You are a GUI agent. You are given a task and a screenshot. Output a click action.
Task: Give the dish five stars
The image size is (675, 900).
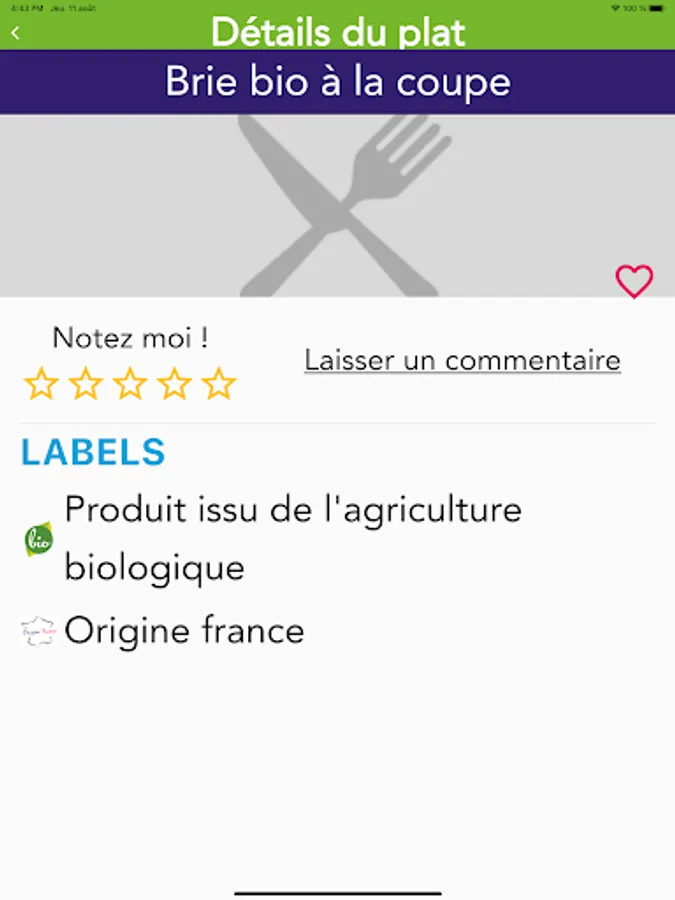(x=218, y=383)
